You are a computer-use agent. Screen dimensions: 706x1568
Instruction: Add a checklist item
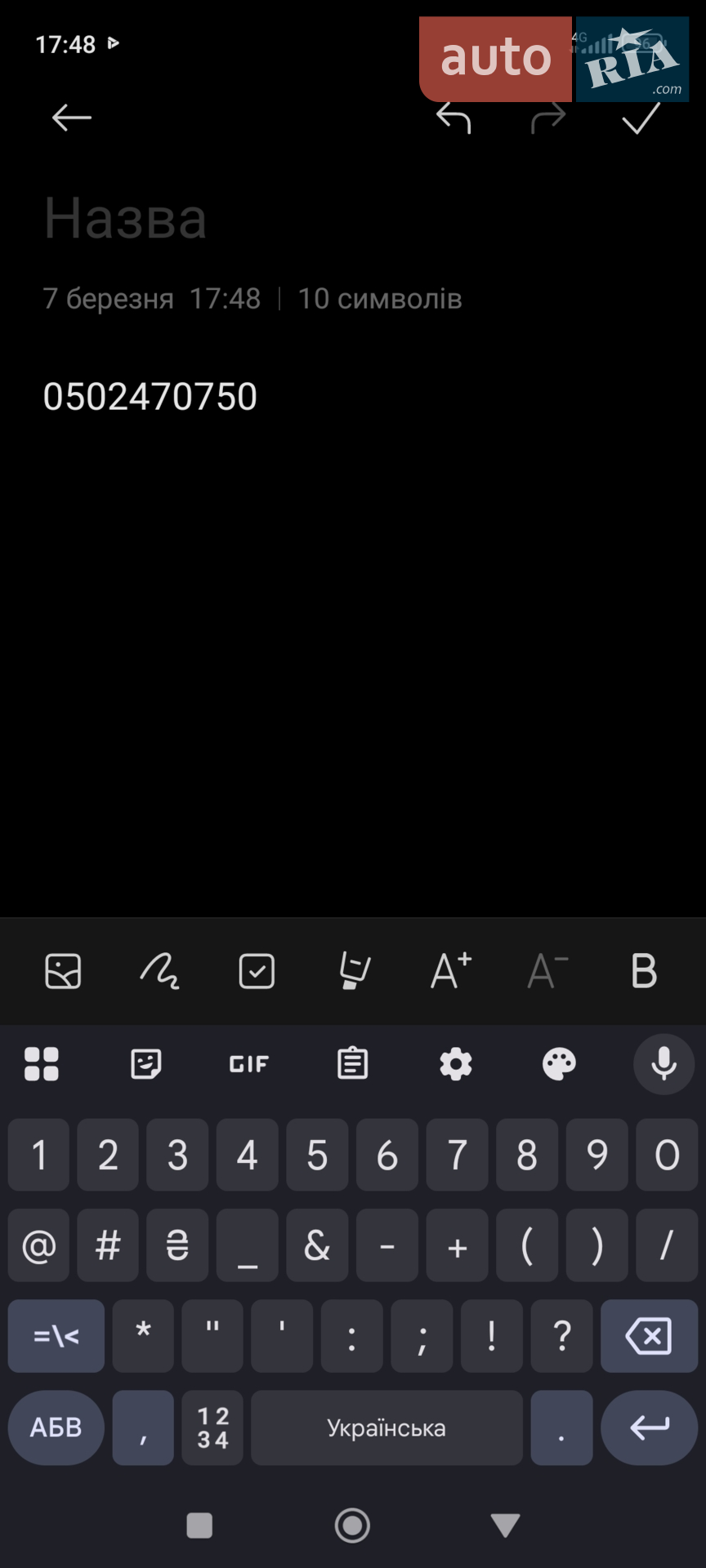257,971
